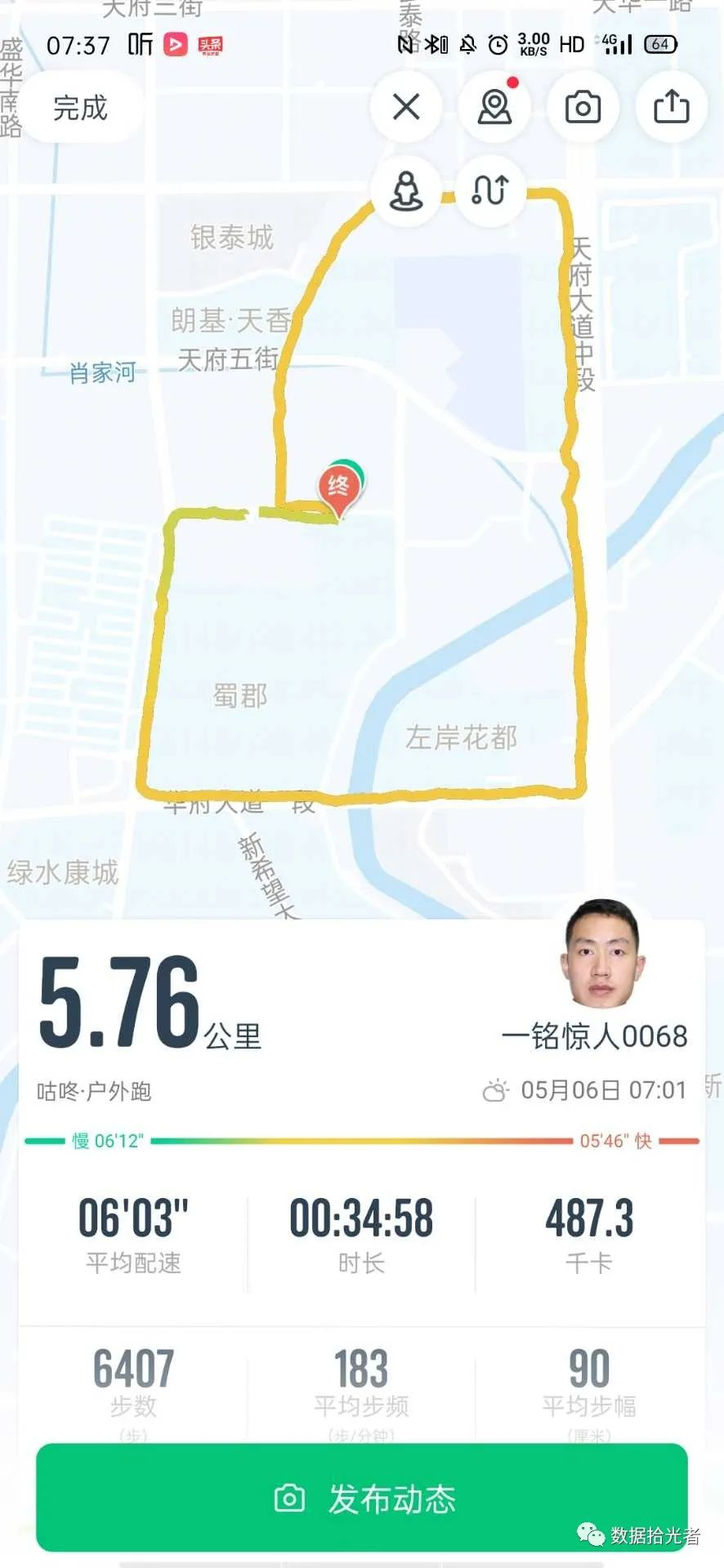Tap the round person icon above the route

pos(406,191)
